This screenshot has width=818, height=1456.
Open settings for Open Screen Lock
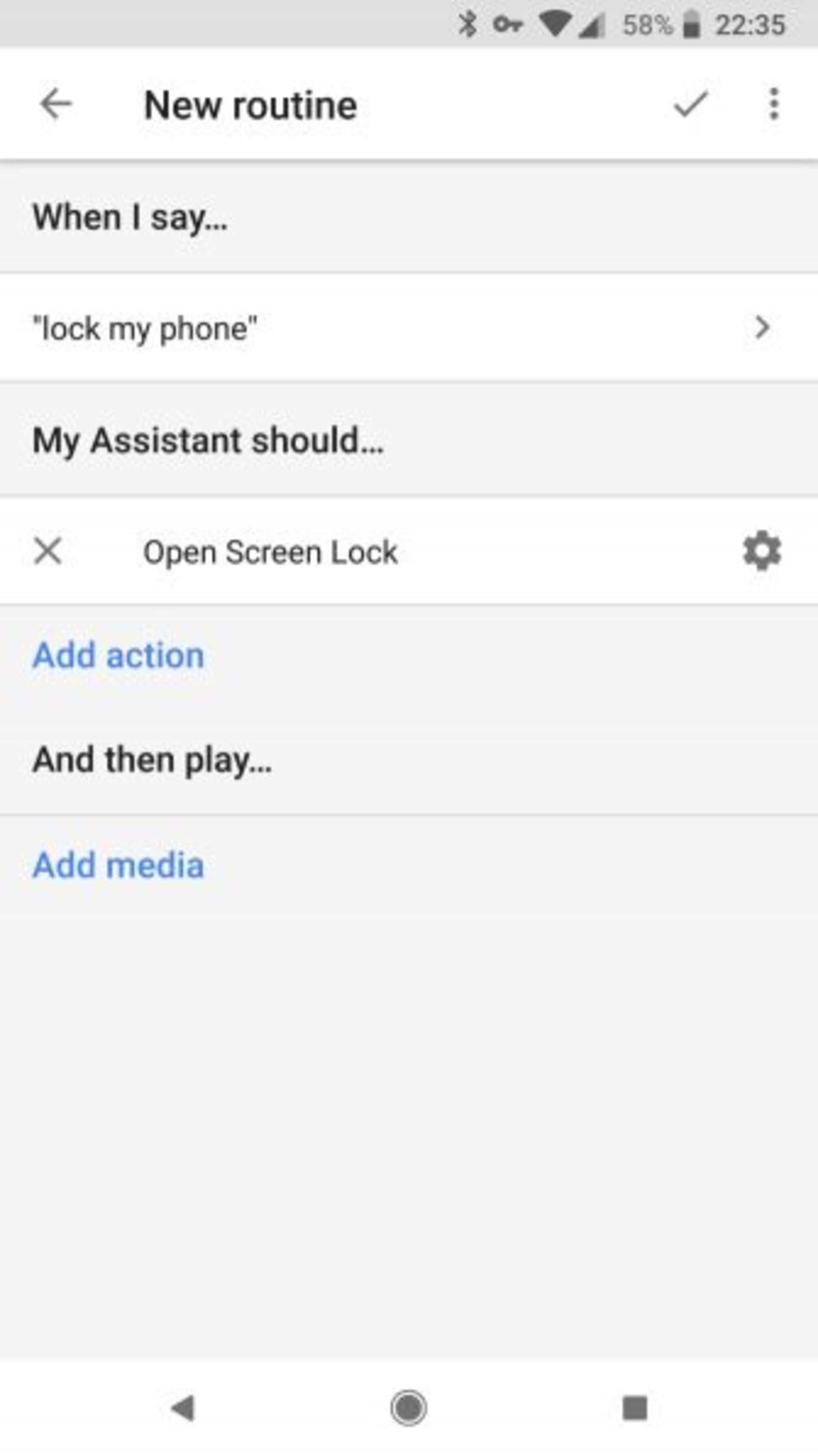coord(761,551)
